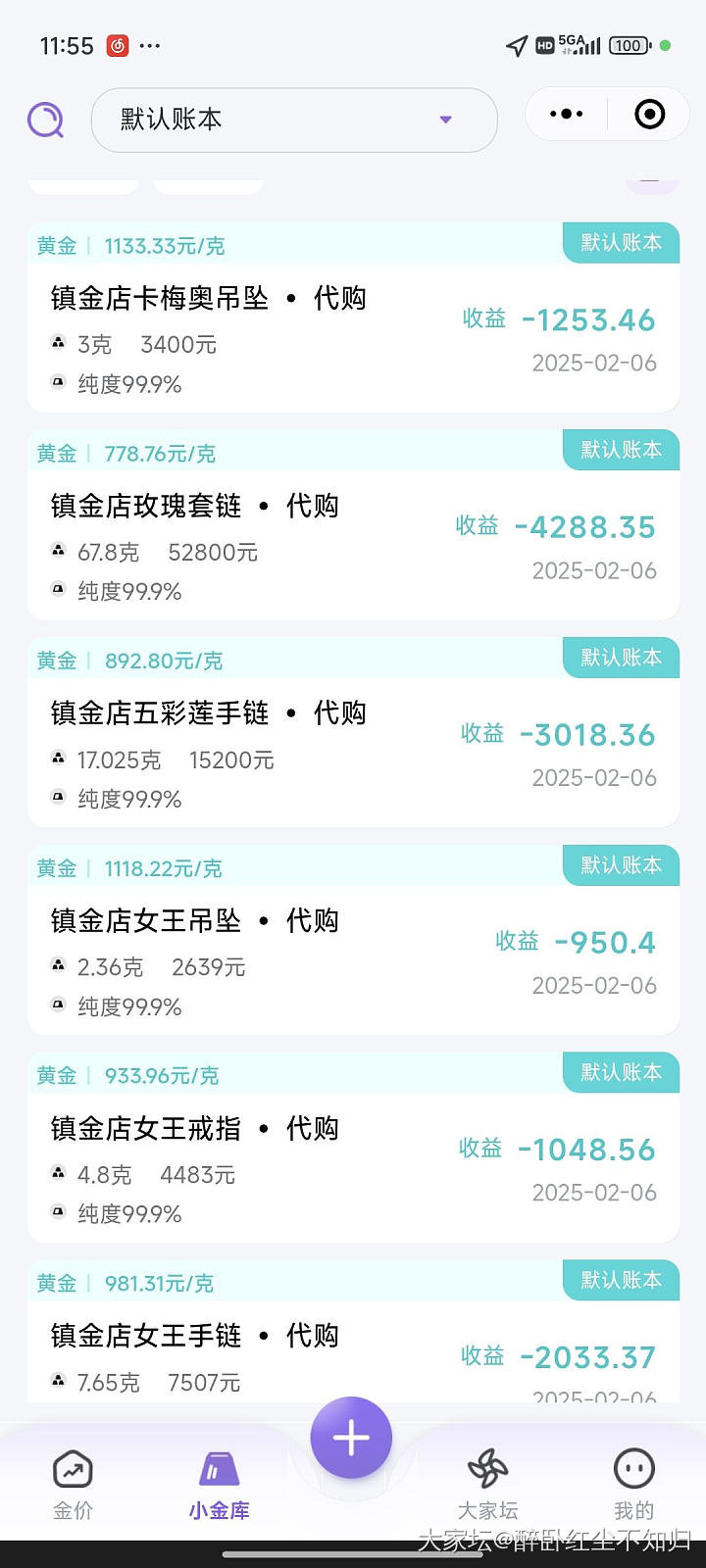Expand the 默认账本 account book dropdown
This screenshot has height=1568, width=706.
tap(294, 120)
